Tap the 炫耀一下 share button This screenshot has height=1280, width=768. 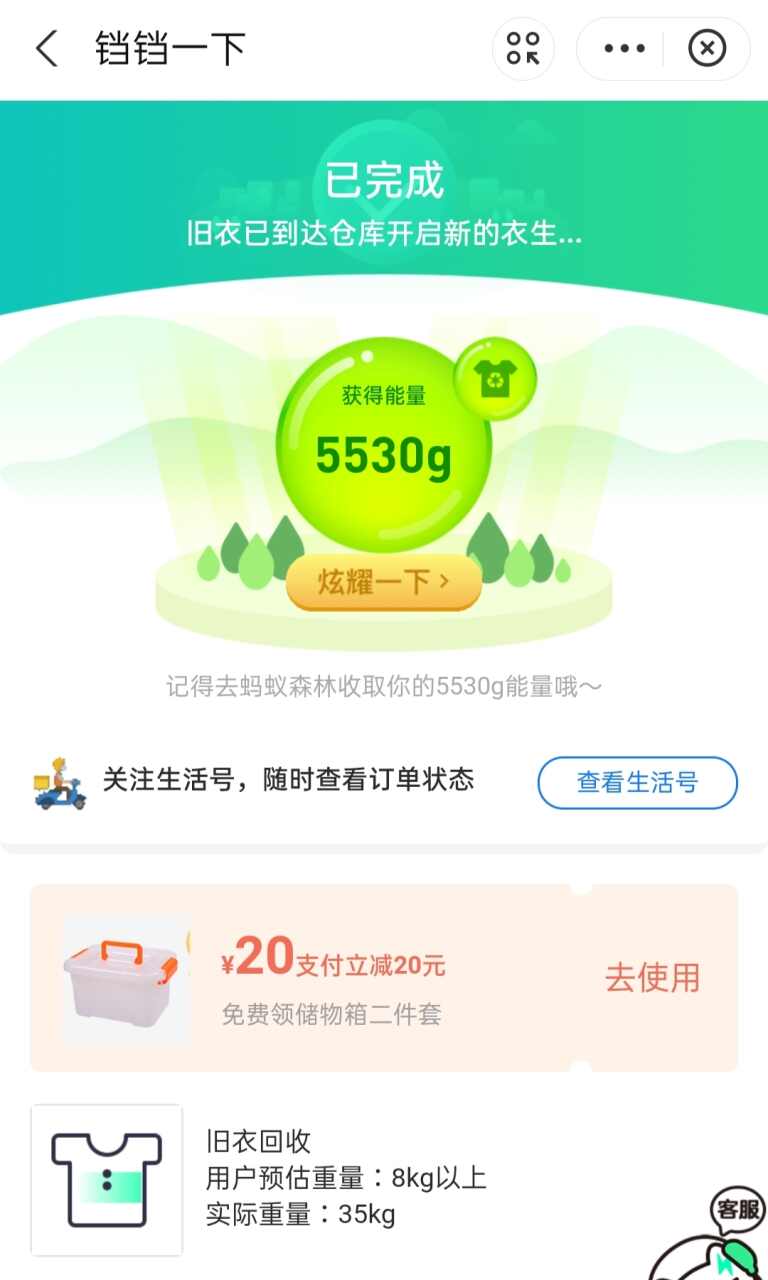pos(384,582)
